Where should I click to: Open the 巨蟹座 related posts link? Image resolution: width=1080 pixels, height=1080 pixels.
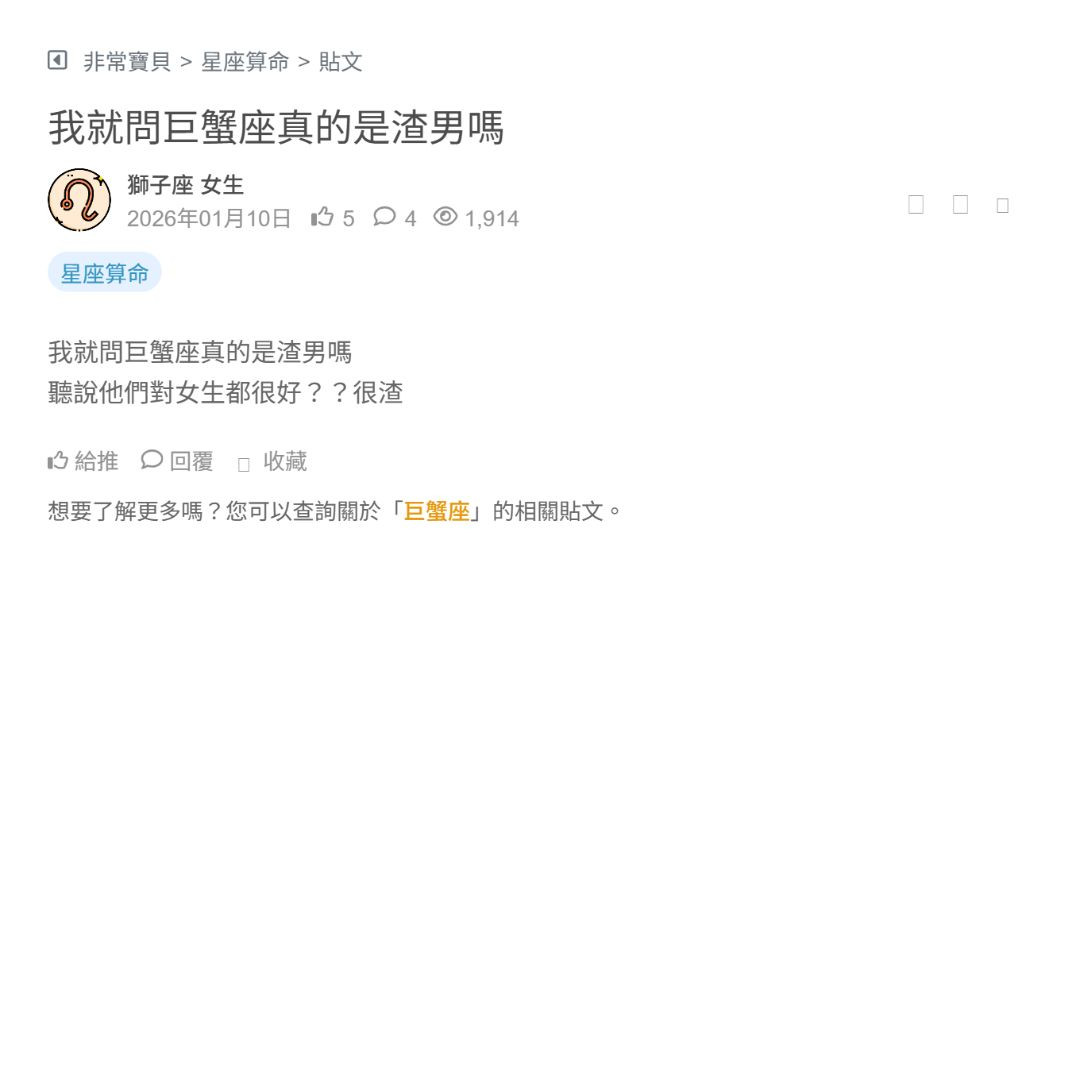(x=437, y=511)
